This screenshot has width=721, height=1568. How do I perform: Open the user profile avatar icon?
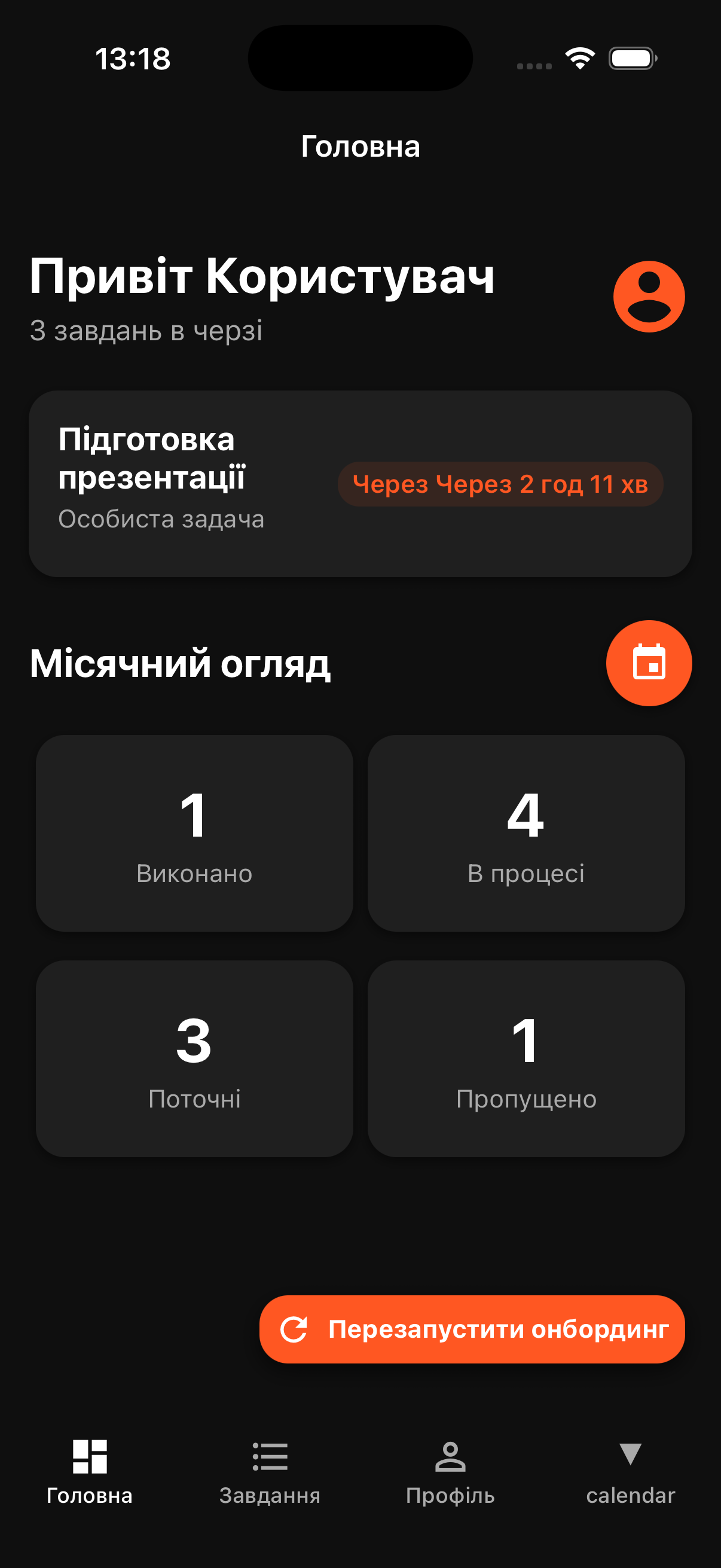(x=649, y=297)
